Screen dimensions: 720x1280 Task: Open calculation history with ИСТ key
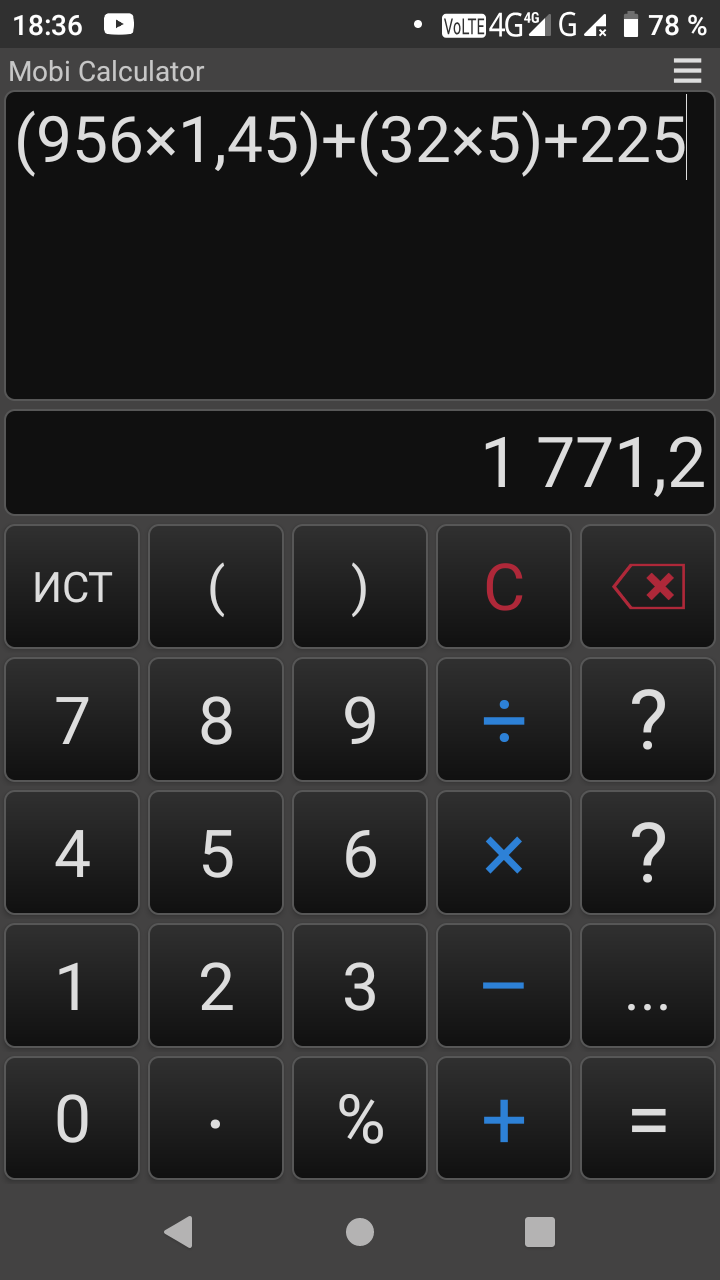coord(72,587)
